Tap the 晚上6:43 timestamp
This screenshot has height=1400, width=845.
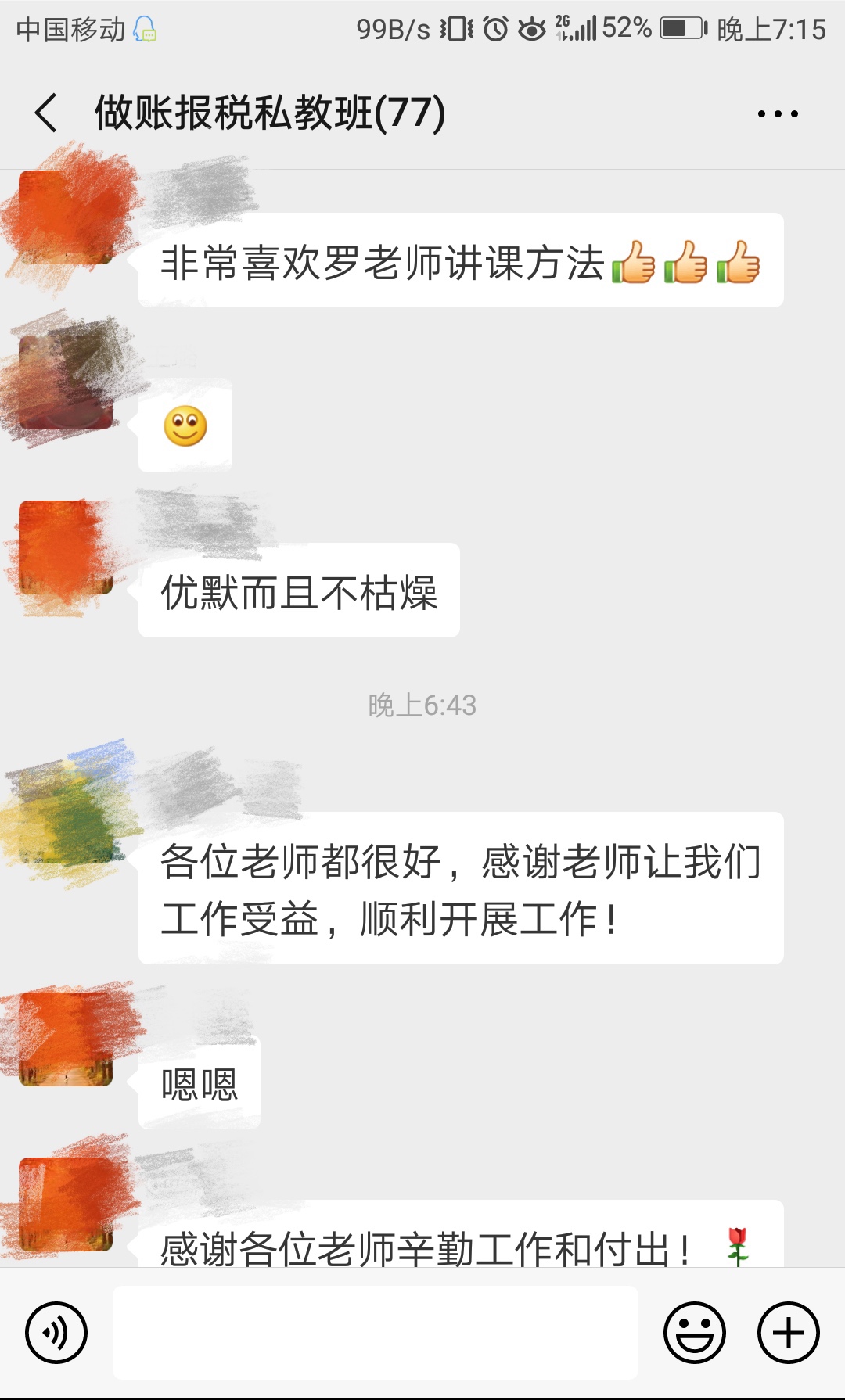pos(422,704)
